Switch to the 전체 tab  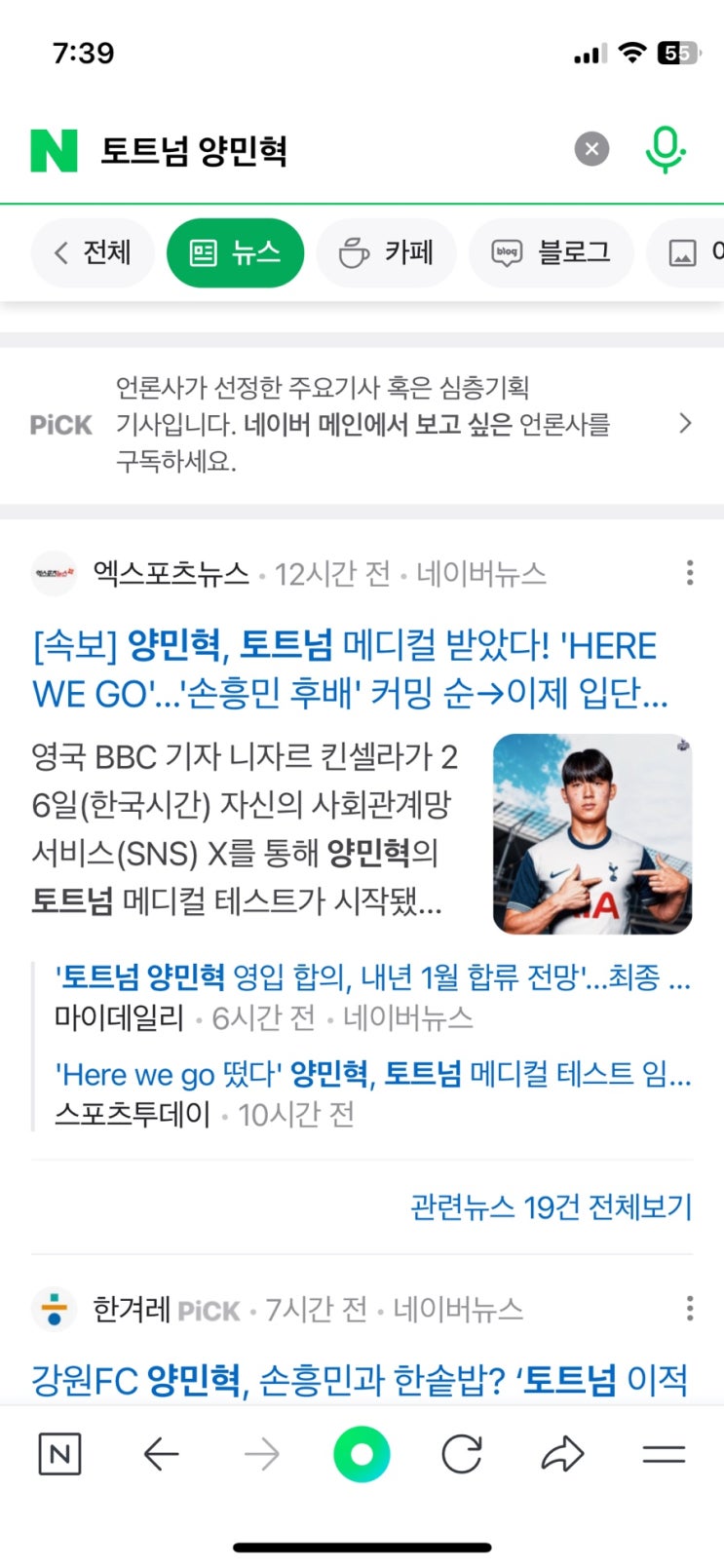click(x=94, y=253)
